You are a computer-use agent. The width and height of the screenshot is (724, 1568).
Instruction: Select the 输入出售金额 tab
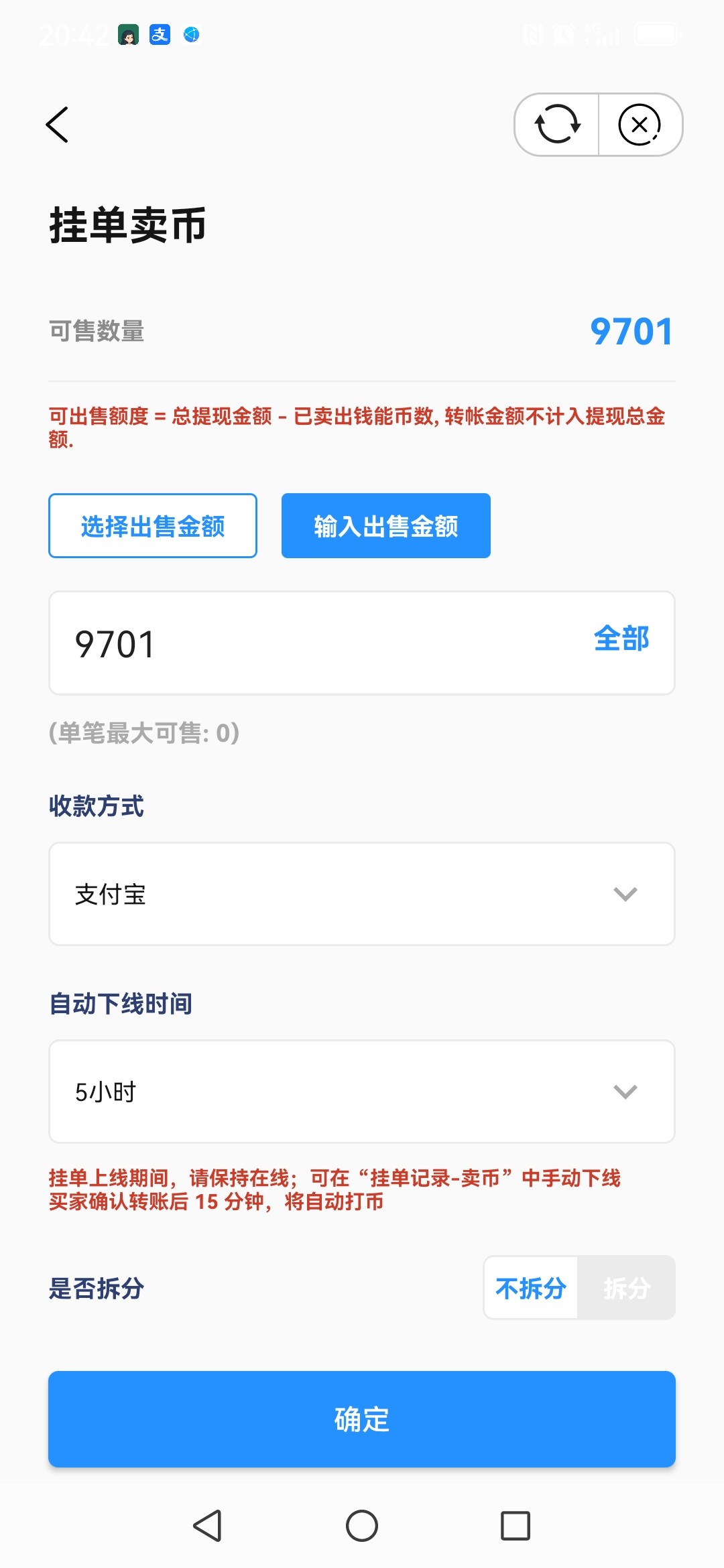point(386,526)
